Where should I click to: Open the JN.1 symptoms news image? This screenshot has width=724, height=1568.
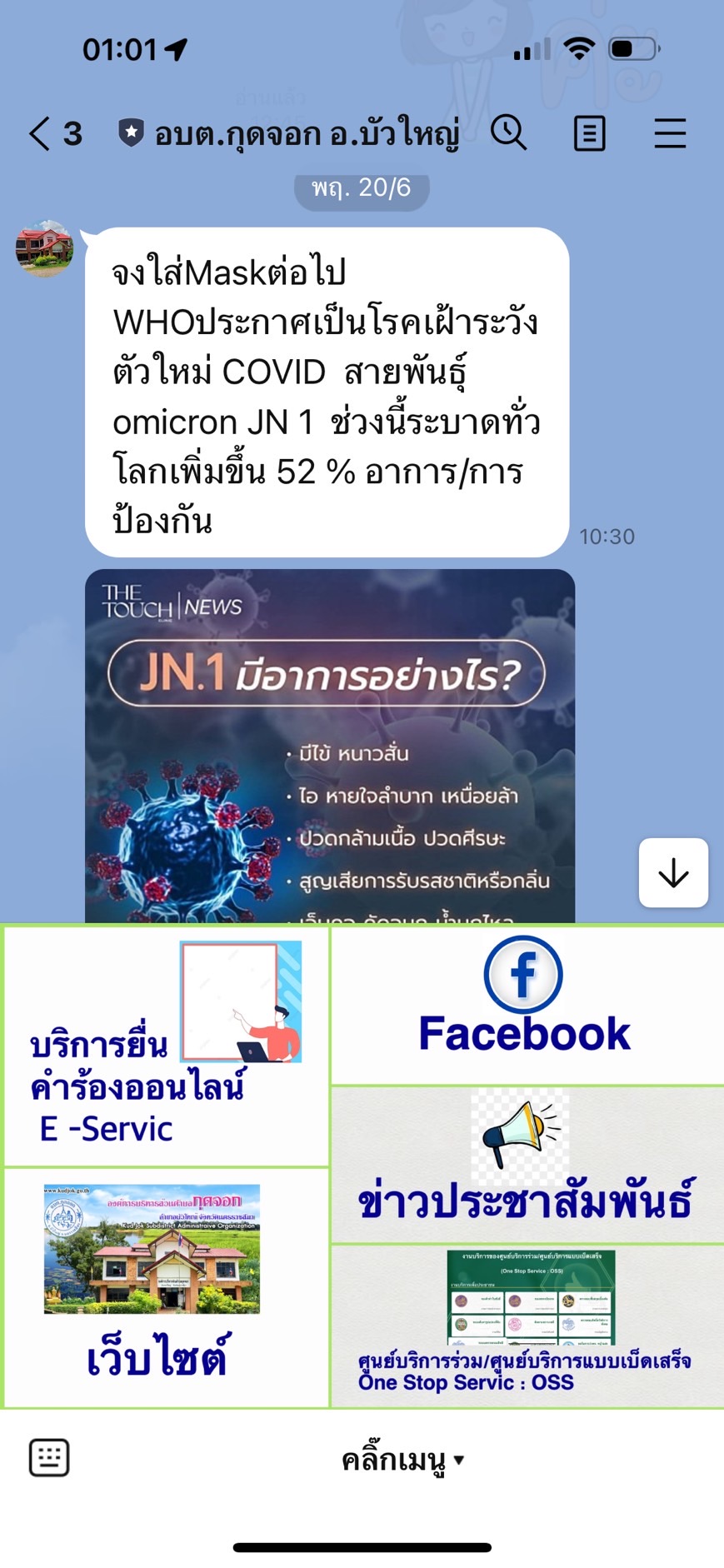(330, 746)
